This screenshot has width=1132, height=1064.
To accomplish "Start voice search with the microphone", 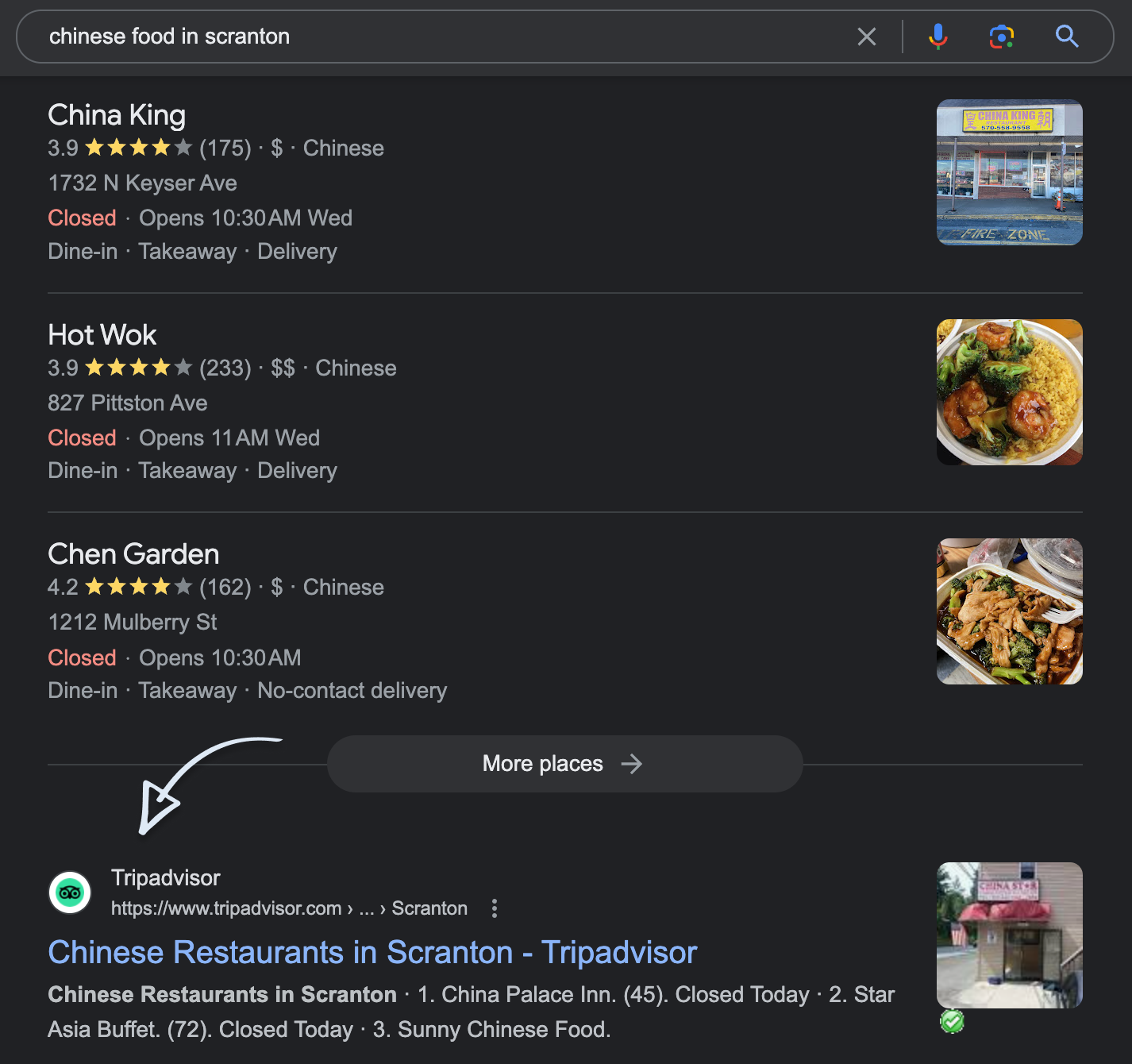I will (938, 37).
